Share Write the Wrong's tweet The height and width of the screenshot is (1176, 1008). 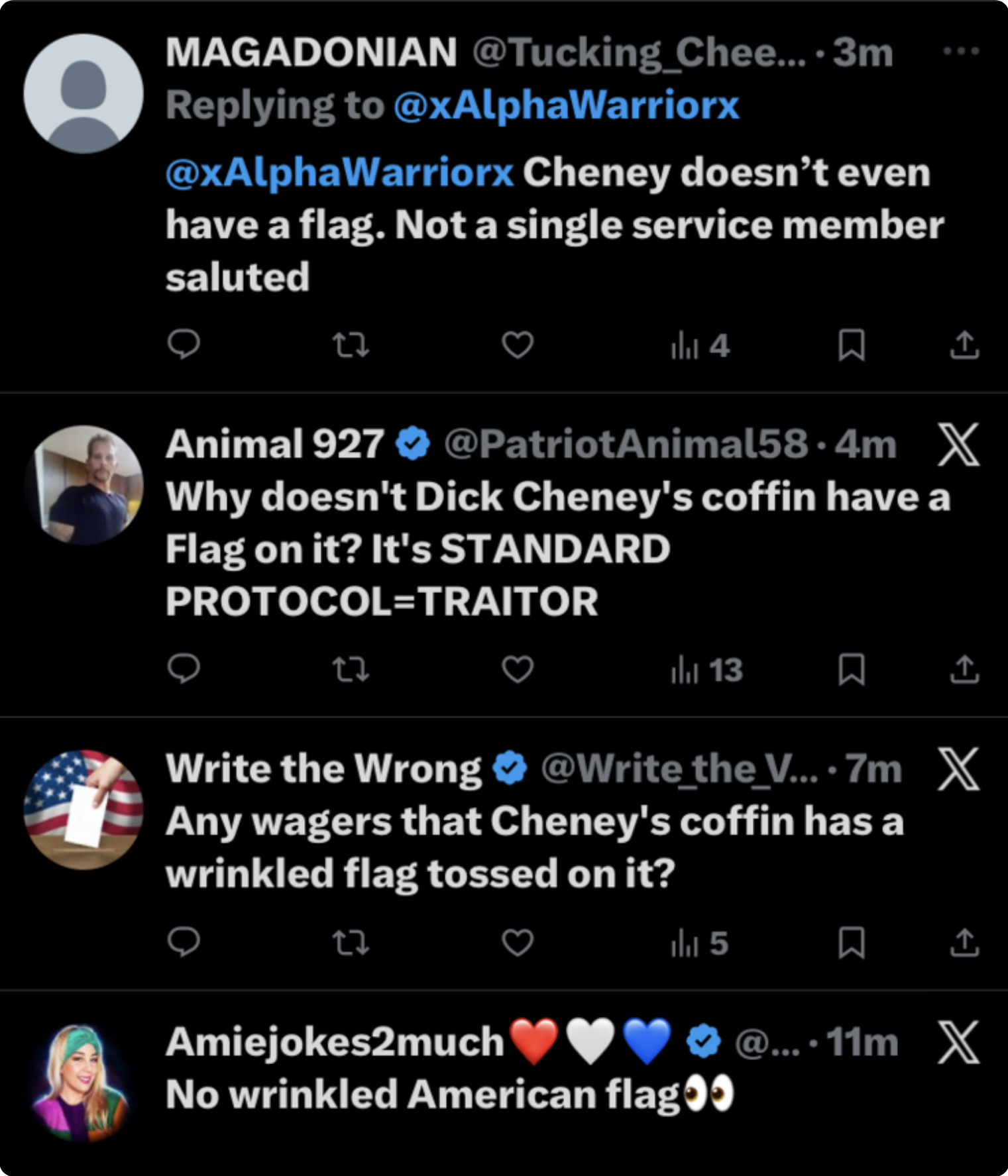coord(964,942)
